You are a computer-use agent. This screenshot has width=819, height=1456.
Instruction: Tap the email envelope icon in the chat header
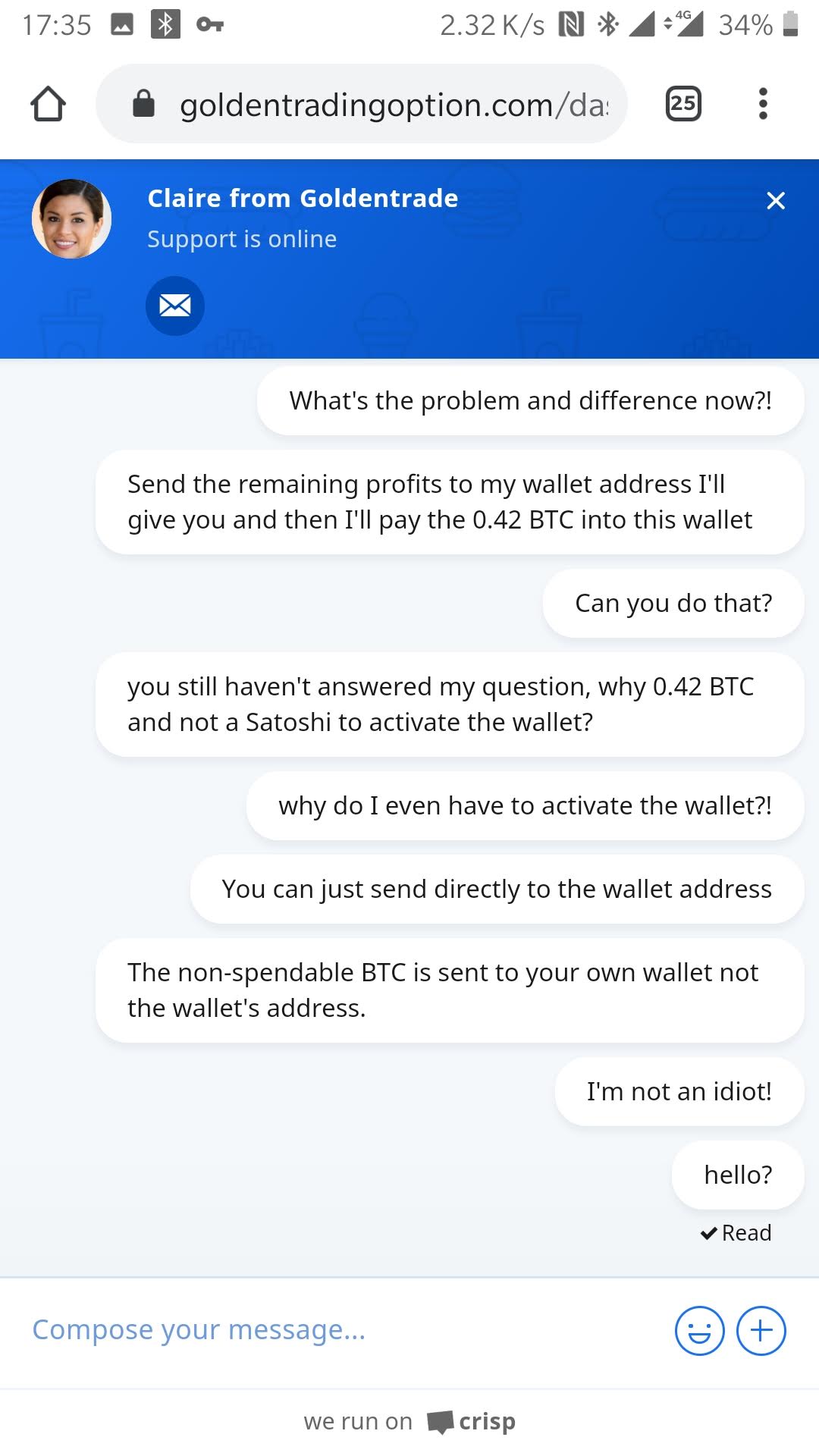175,306
